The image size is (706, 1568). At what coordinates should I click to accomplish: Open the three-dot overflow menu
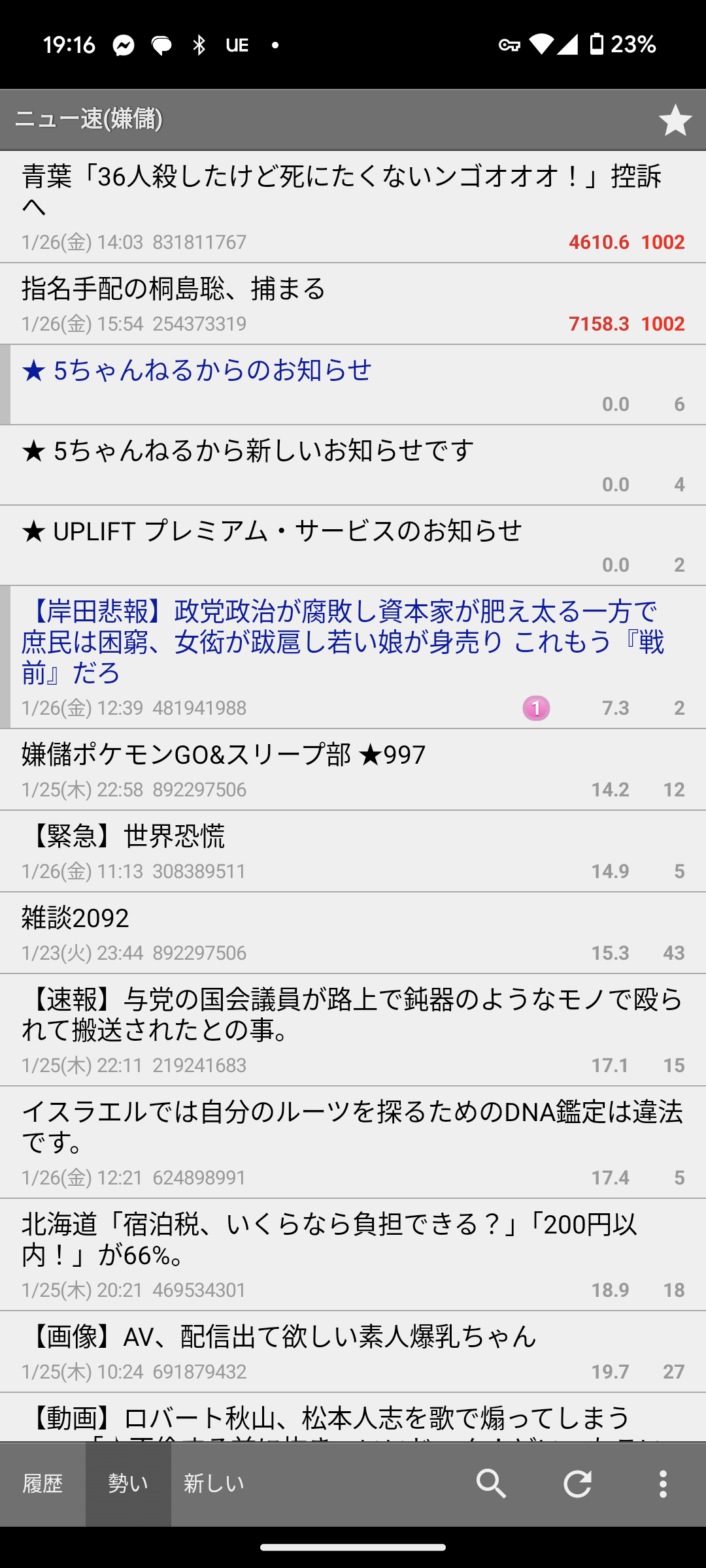663,1484
